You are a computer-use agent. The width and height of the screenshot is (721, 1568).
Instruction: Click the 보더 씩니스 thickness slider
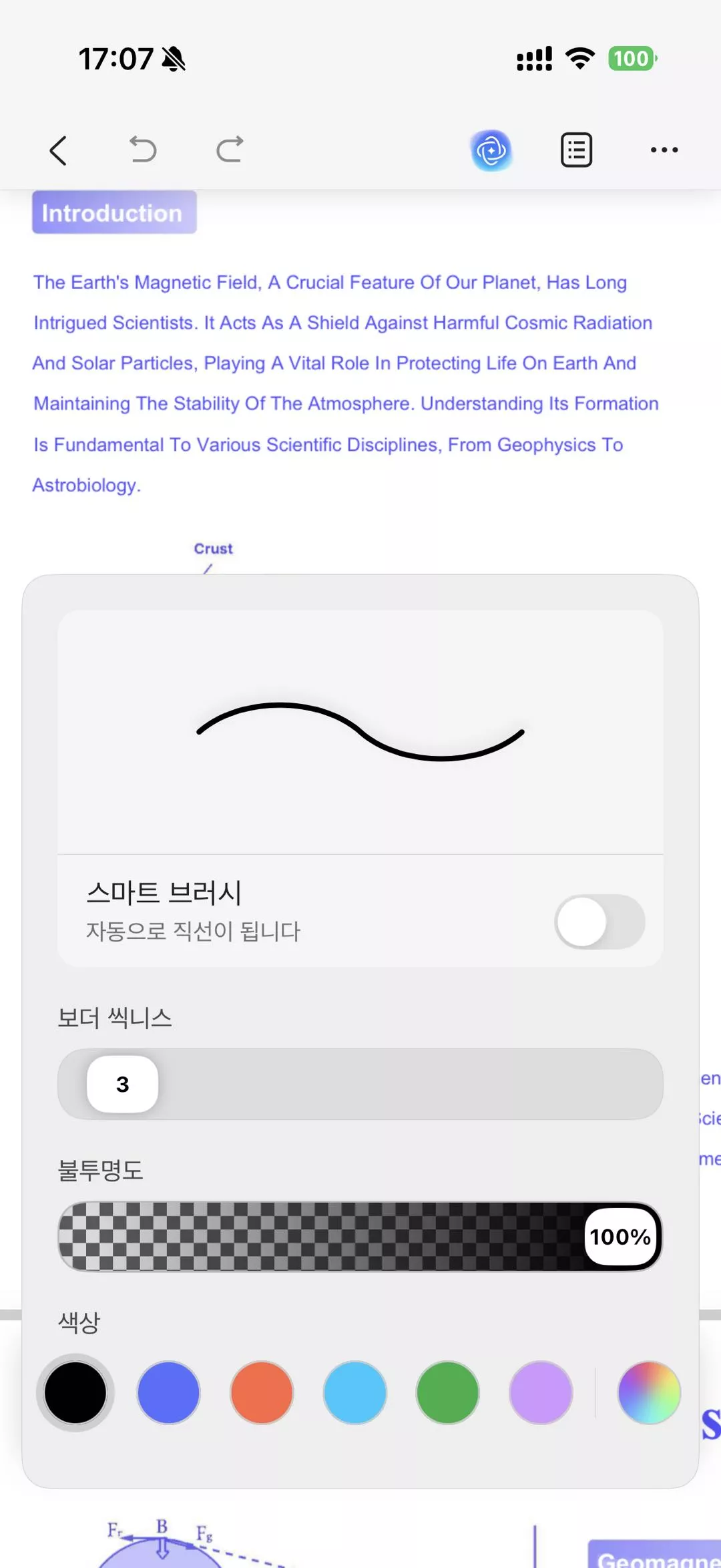[360, 1084]
